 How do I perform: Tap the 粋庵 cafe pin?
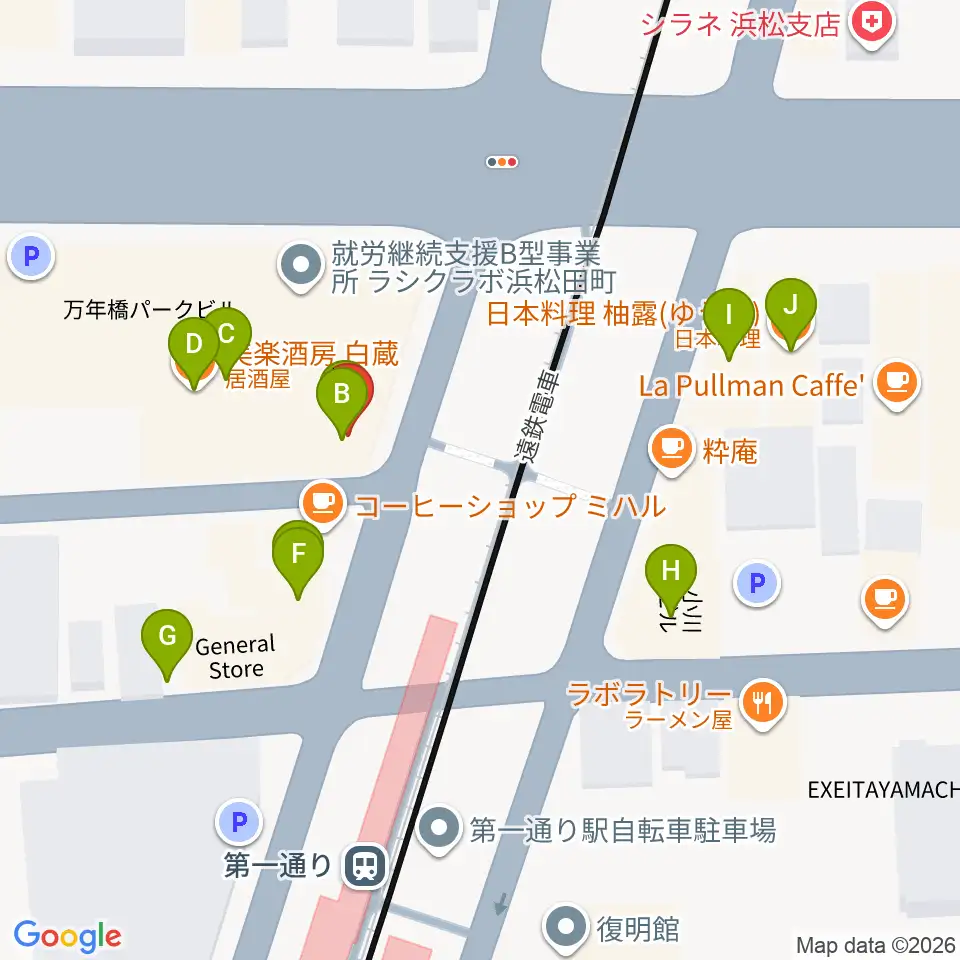(x=672, y=449)
